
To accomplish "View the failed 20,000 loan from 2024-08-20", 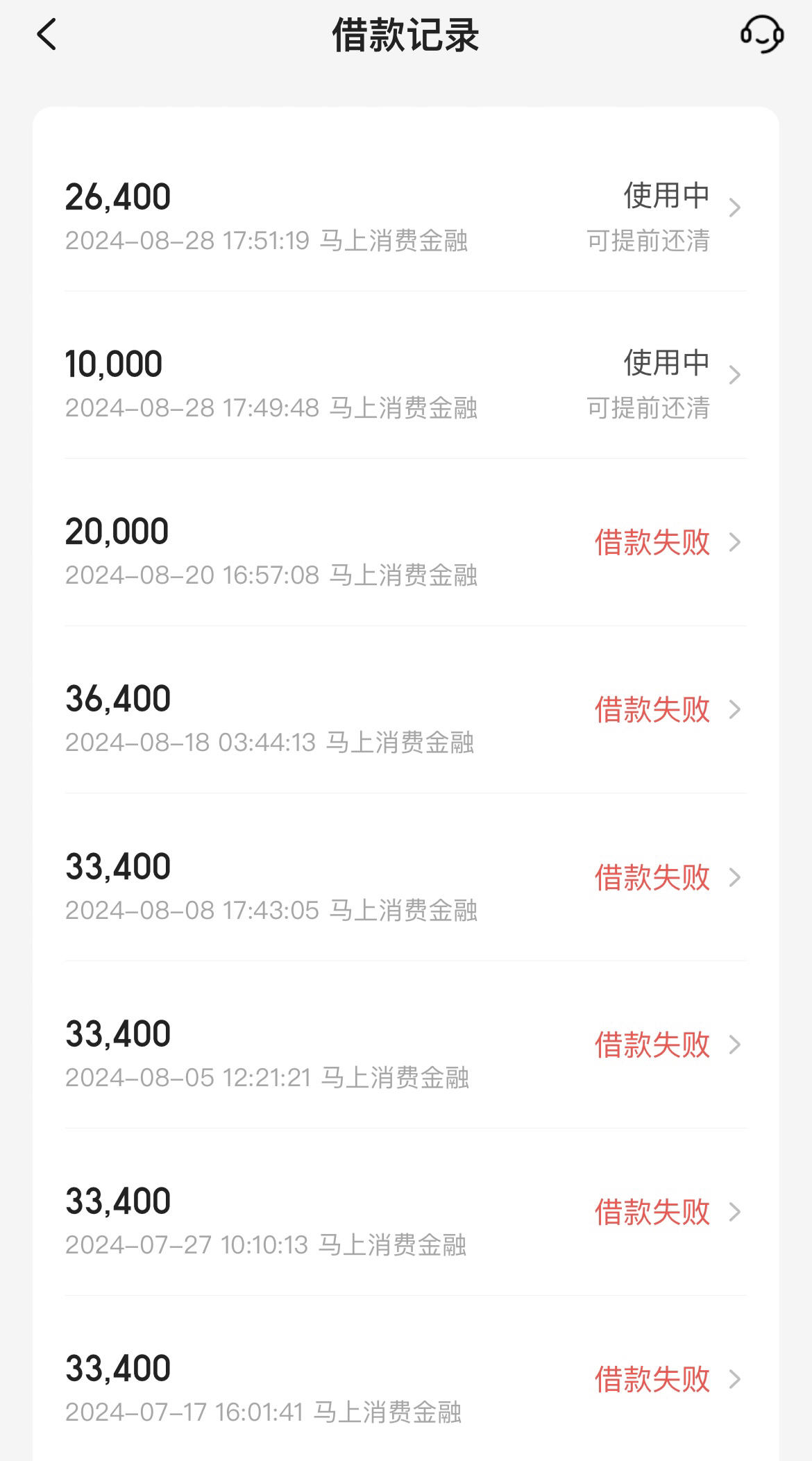I will 406,543.
